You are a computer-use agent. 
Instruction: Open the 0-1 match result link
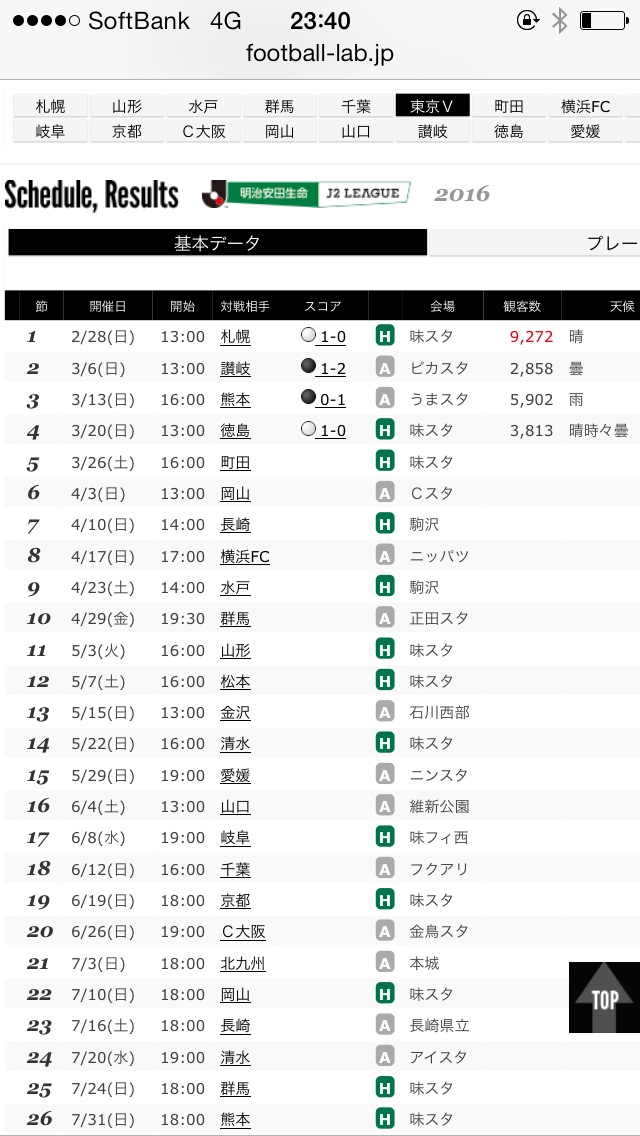333,399
